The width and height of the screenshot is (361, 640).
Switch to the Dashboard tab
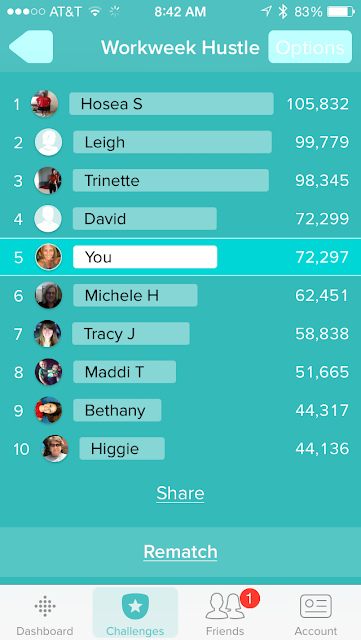point(45,613)
